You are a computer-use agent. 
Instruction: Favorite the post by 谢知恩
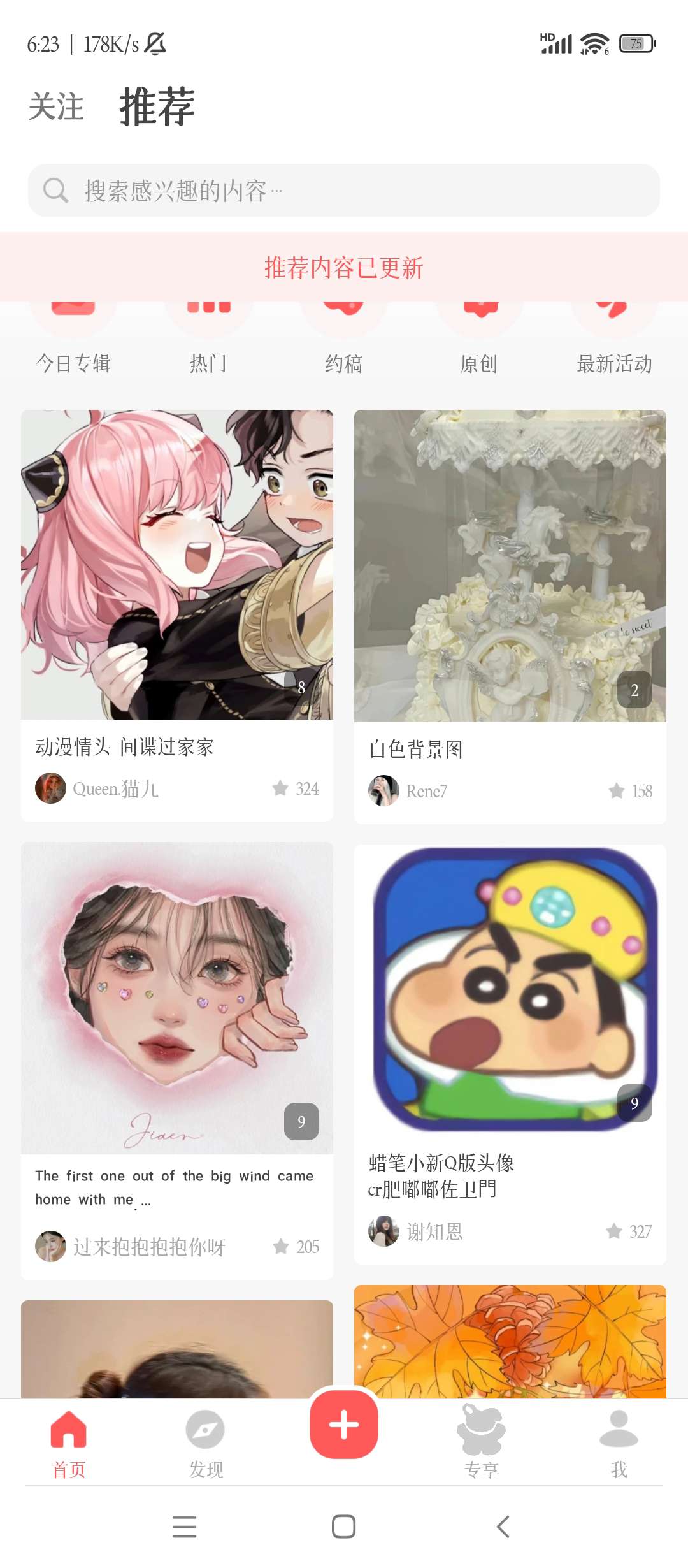pyautogui.click(x=629, y=1231)
